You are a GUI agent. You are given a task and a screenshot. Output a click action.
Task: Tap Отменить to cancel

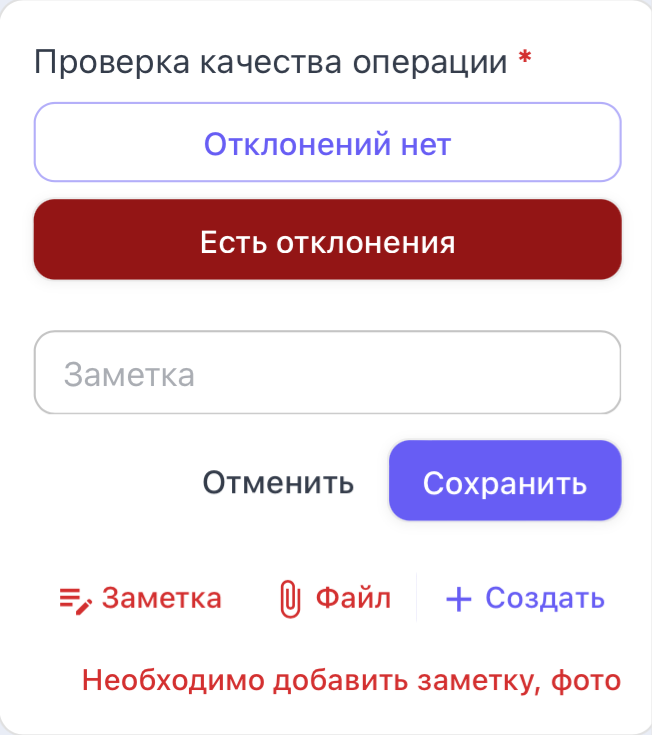click(x=278, y=483)
